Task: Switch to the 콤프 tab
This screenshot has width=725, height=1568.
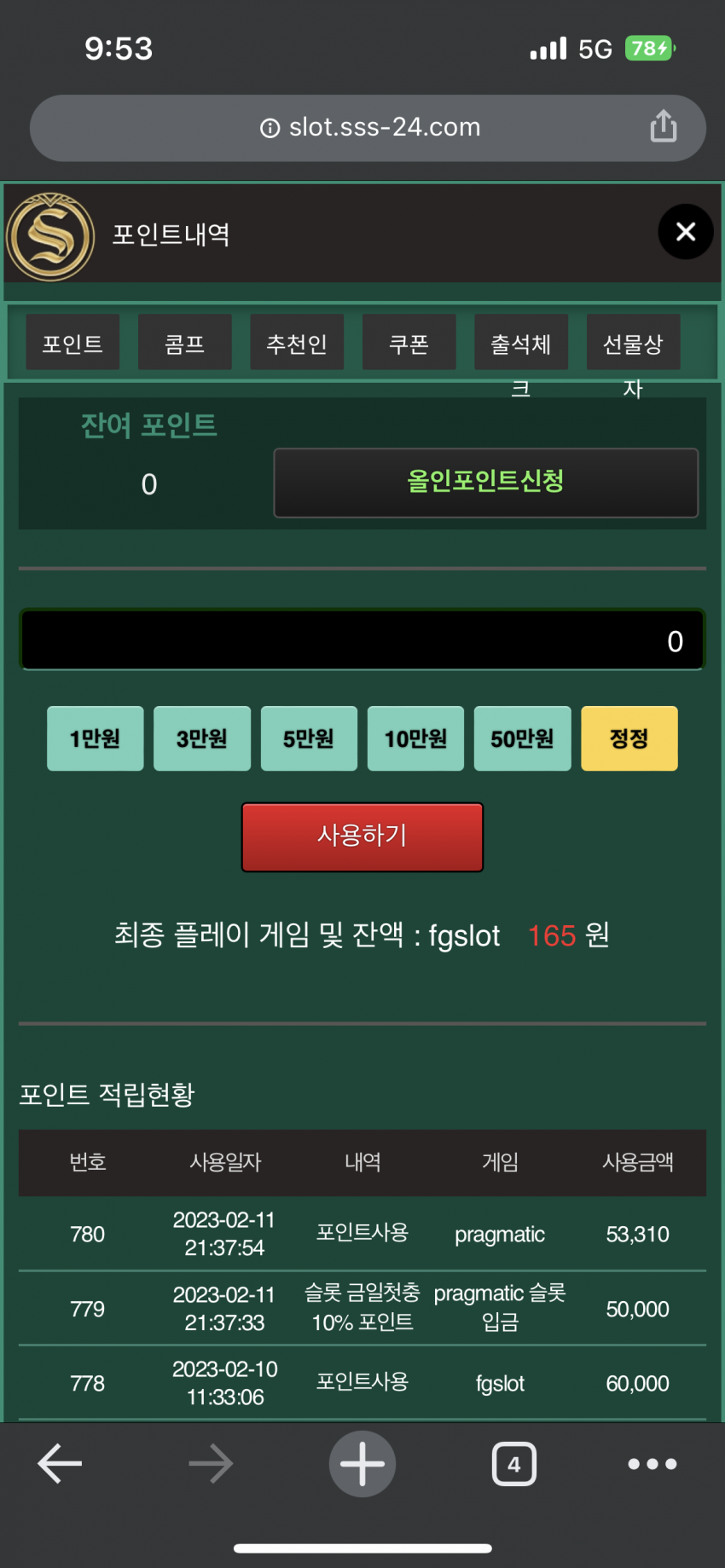Action: pos(184,343)
